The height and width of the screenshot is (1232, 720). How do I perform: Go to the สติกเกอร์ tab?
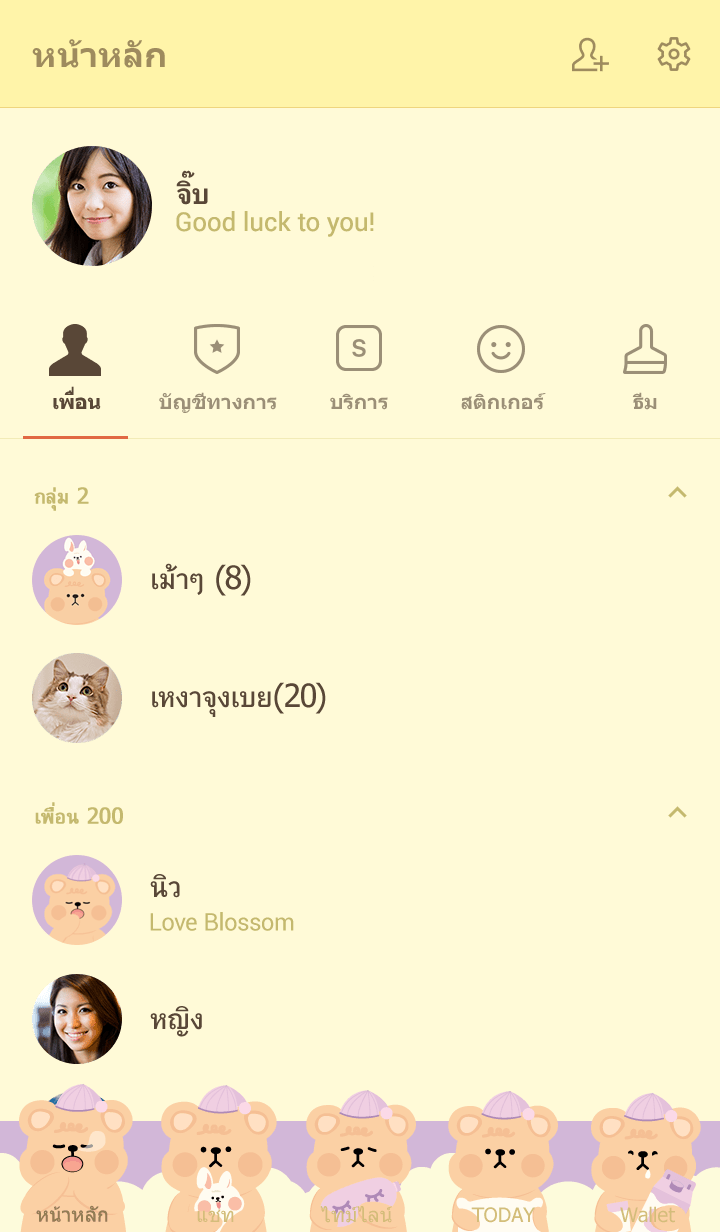tap(501, 370)
